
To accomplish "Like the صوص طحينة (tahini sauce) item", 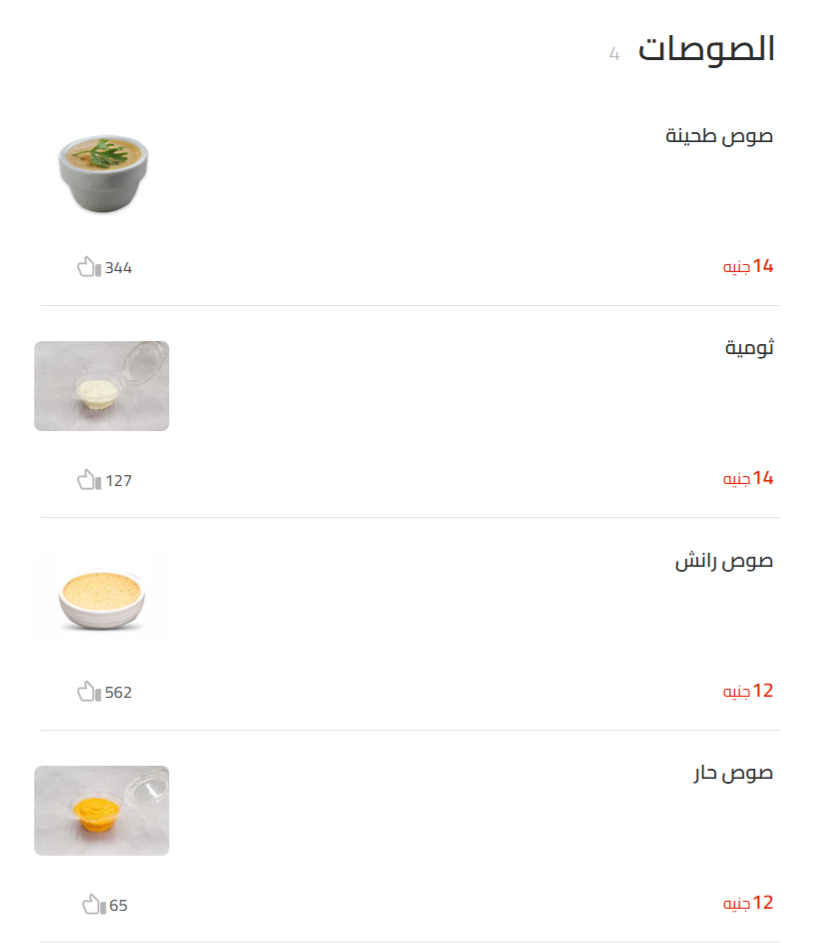I will click(x=89, y=266).
